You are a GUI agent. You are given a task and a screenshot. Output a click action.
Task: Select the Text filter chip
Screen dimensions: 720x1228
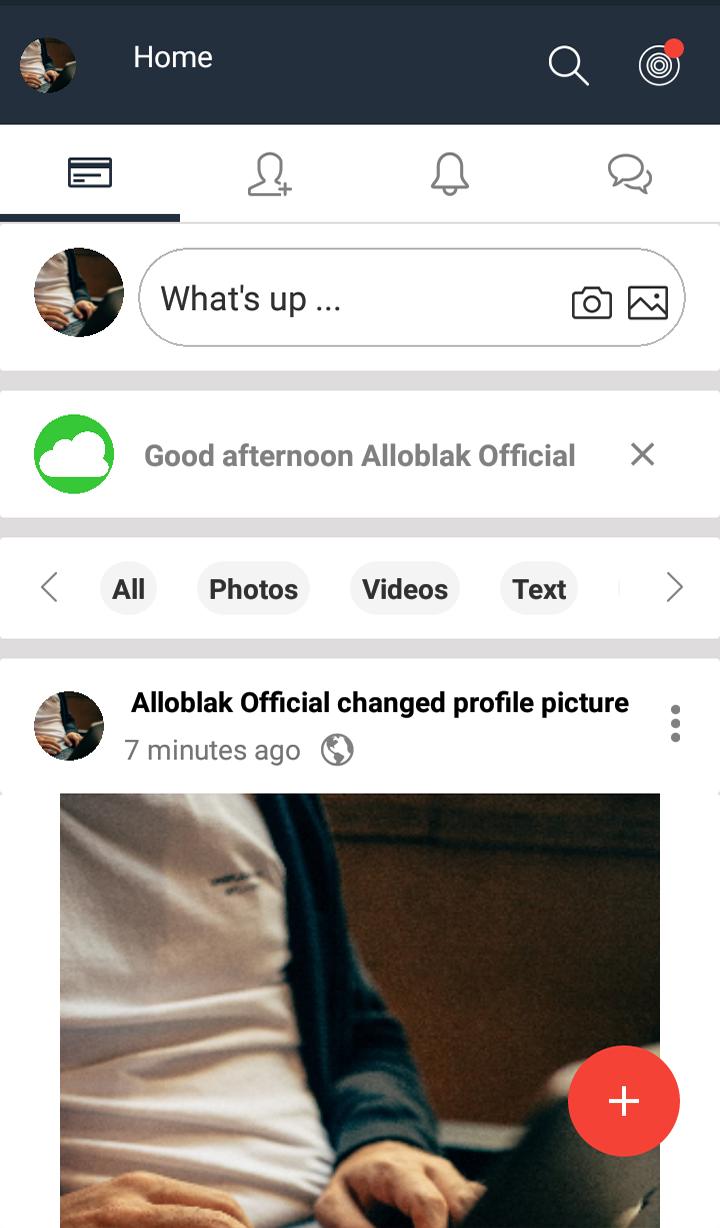538,588
